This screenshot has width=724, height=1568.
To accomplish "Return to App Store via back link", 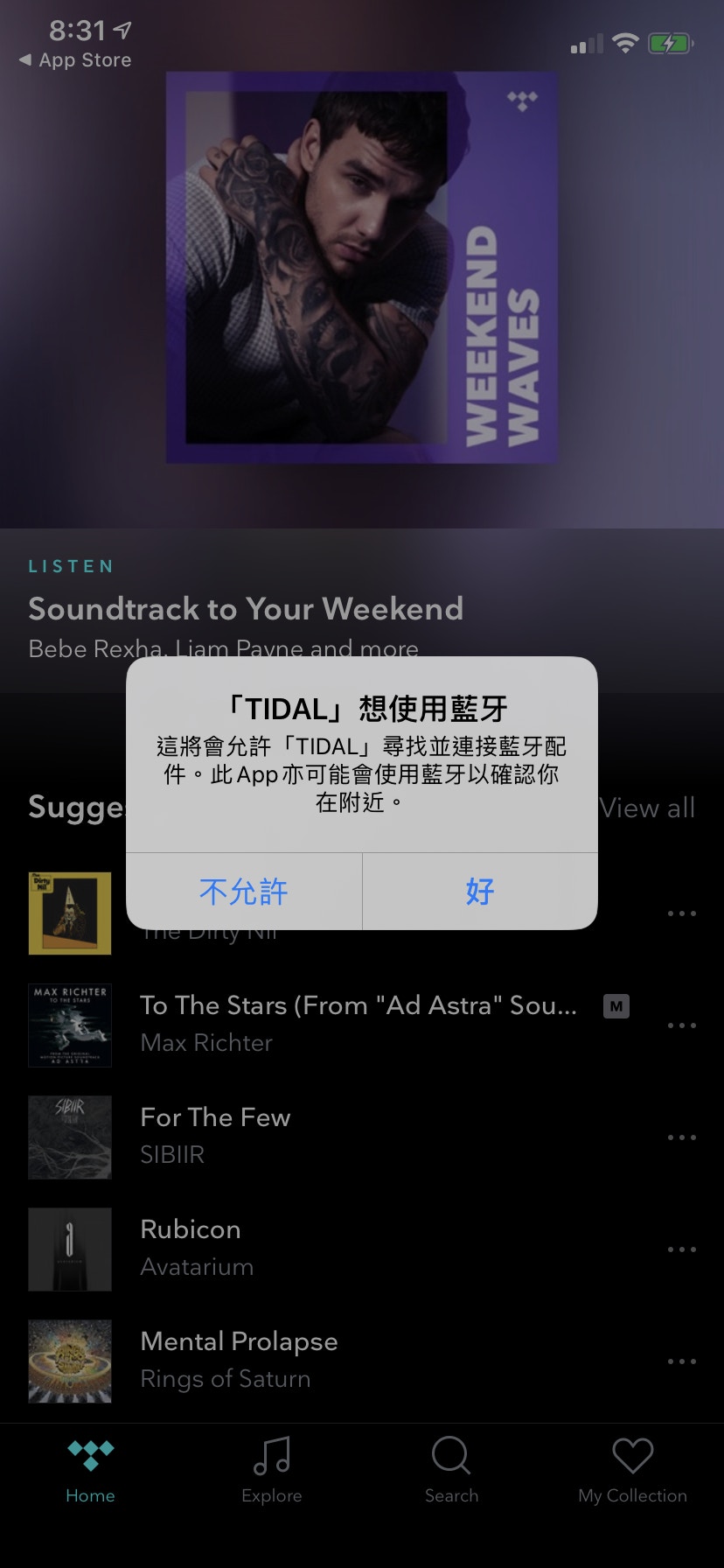I will 75,59.
